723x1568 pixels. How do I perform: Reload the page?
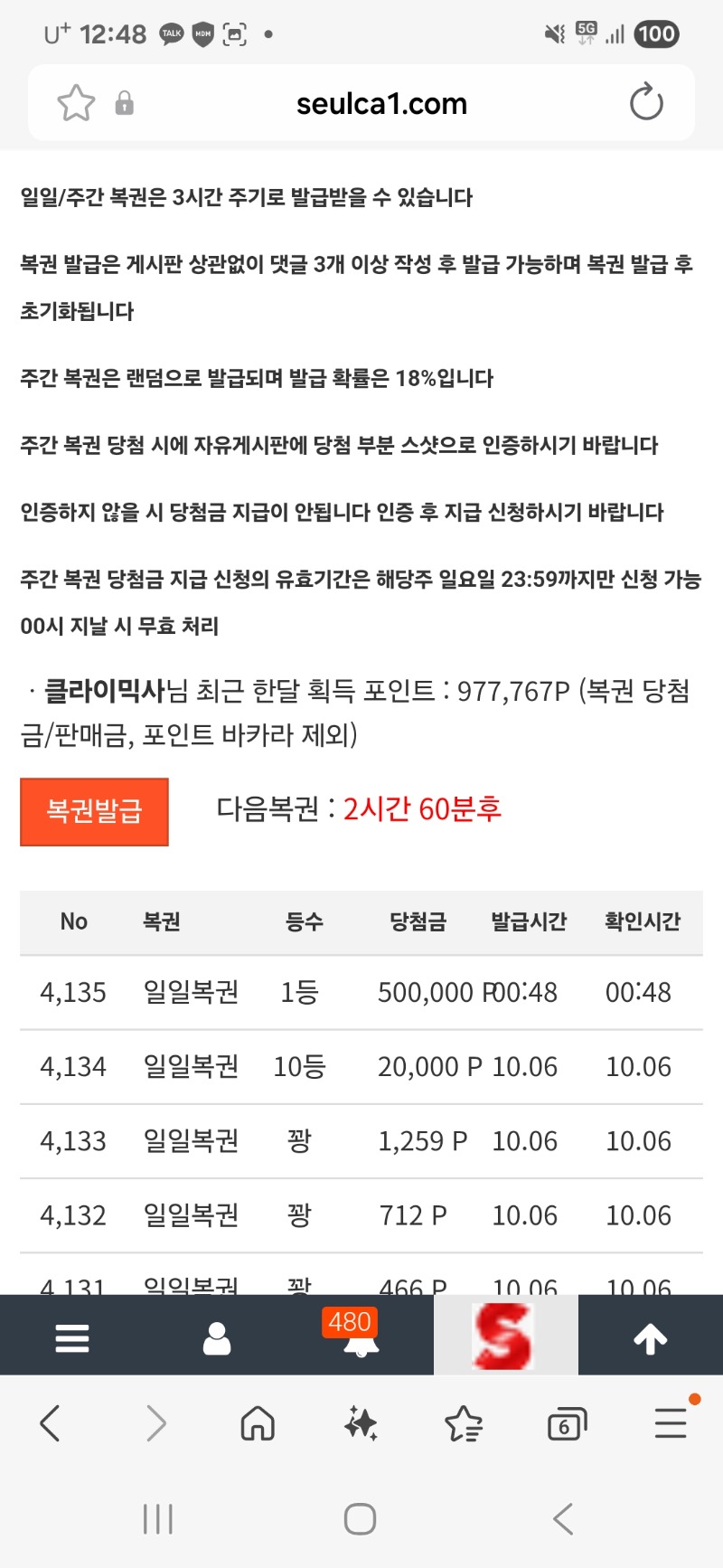(x=646, y=103)
